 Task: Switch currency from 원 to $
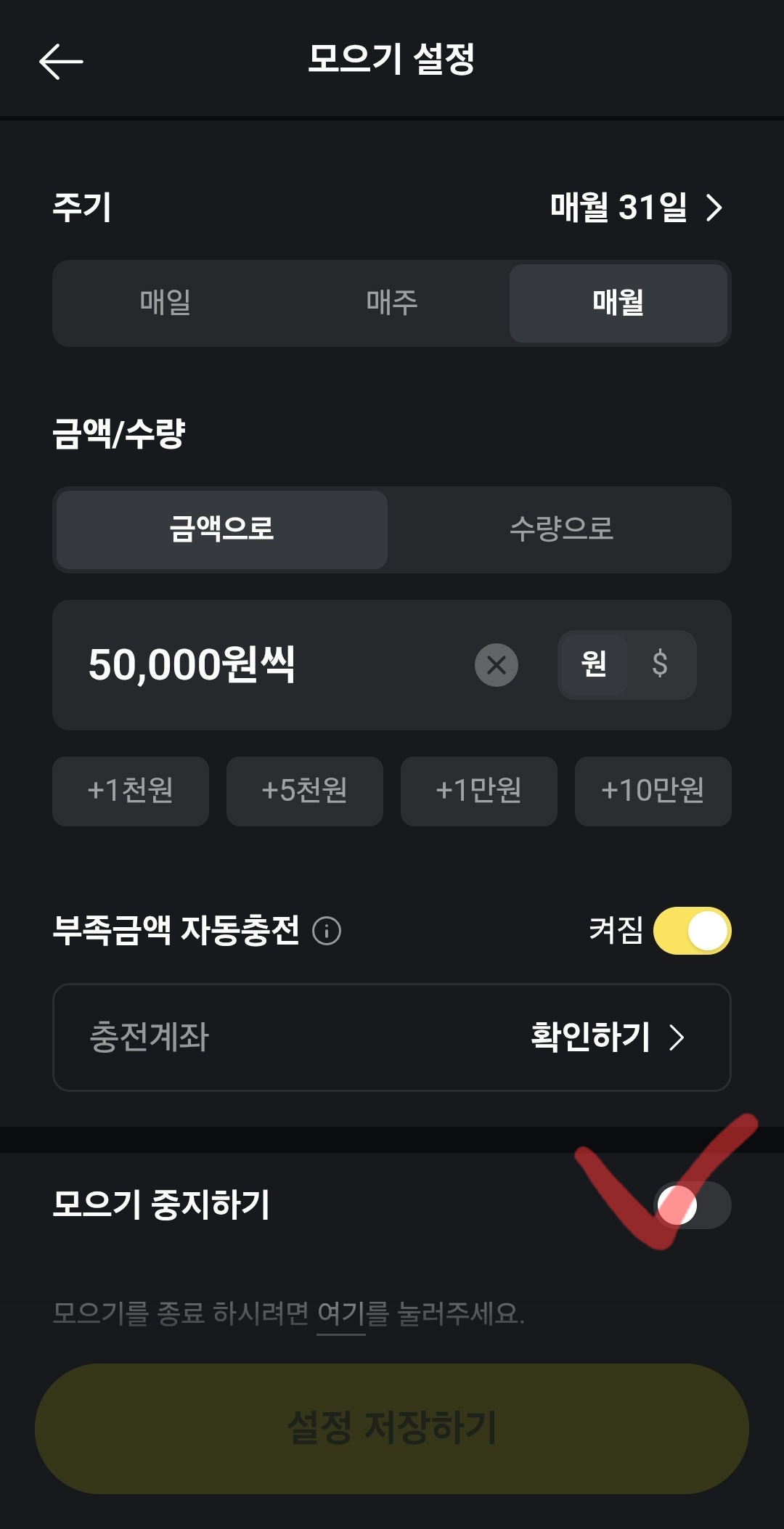[x=659, y=665]
